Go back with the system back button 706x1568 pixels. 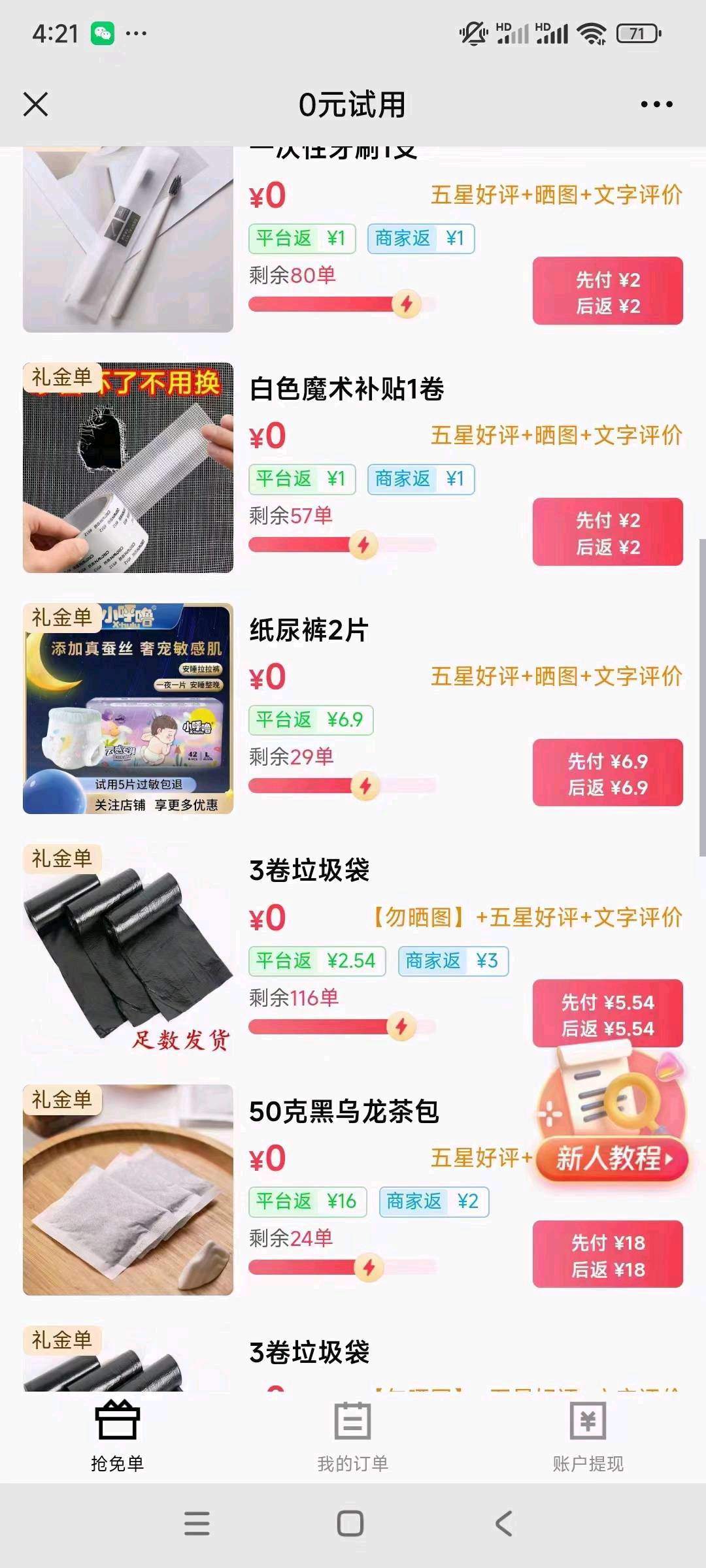(x=503, y=1524)
